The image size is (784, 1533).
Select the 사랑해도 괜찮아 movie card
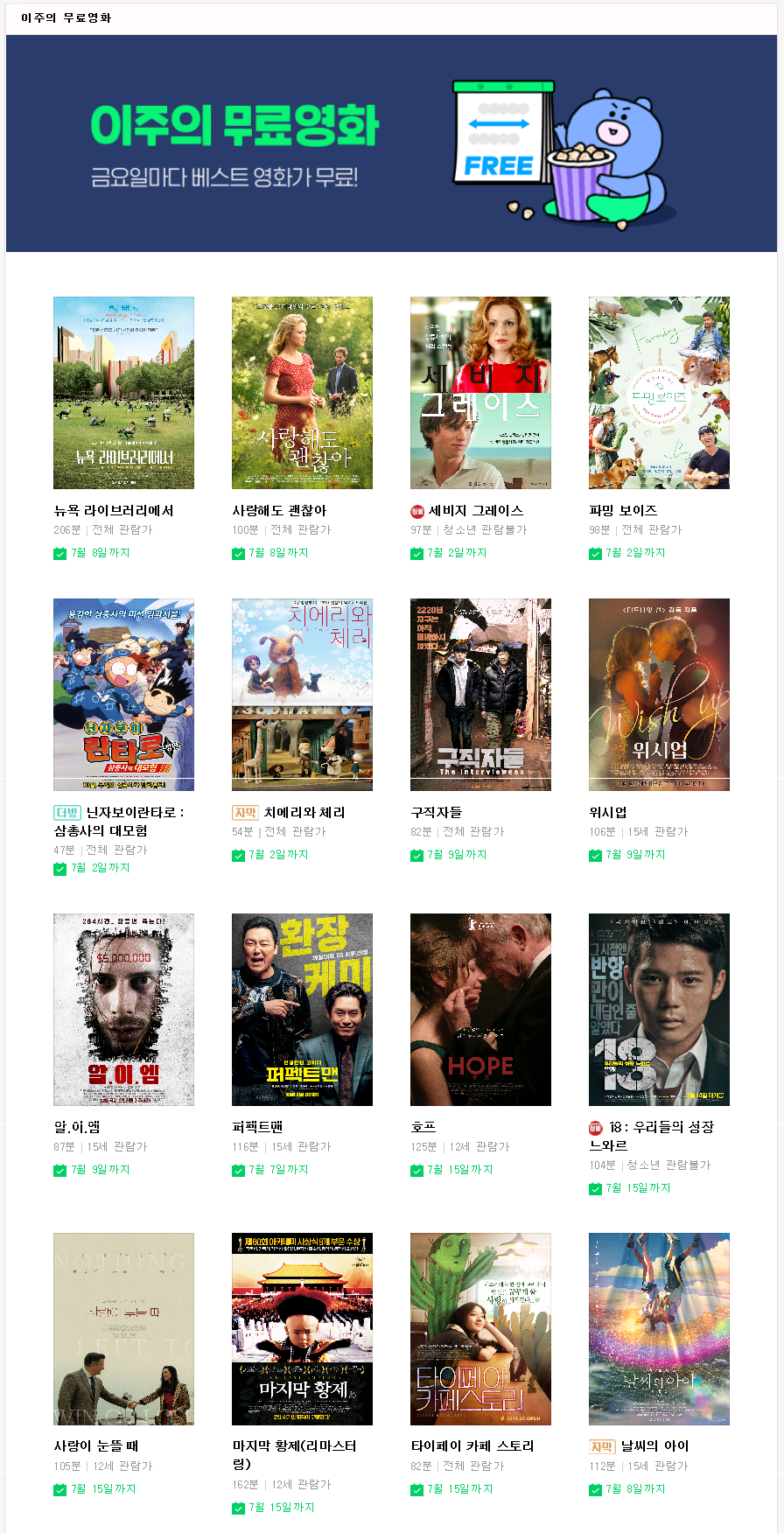pos(302,393)
